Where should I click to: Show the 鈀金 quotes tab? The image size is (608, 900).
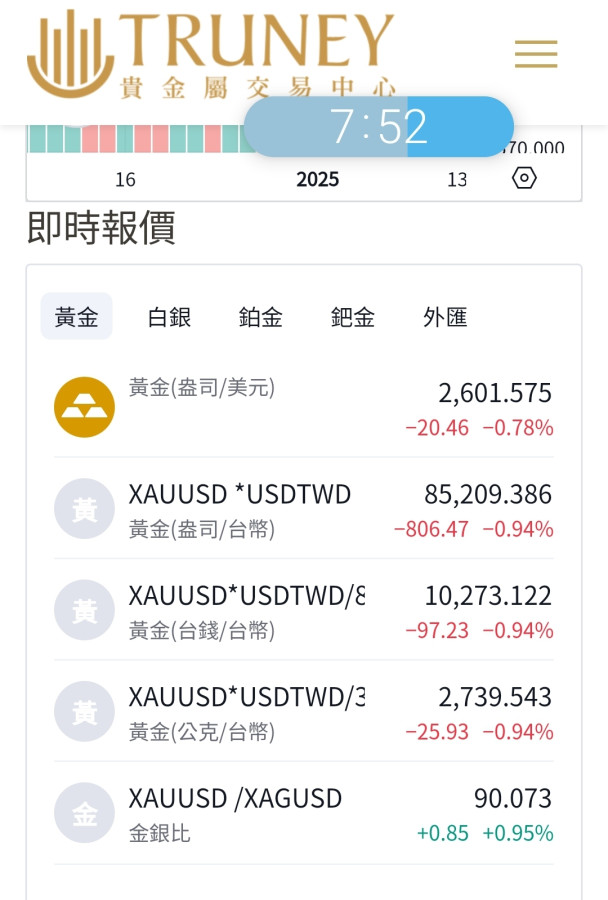(x=353, y=317)
